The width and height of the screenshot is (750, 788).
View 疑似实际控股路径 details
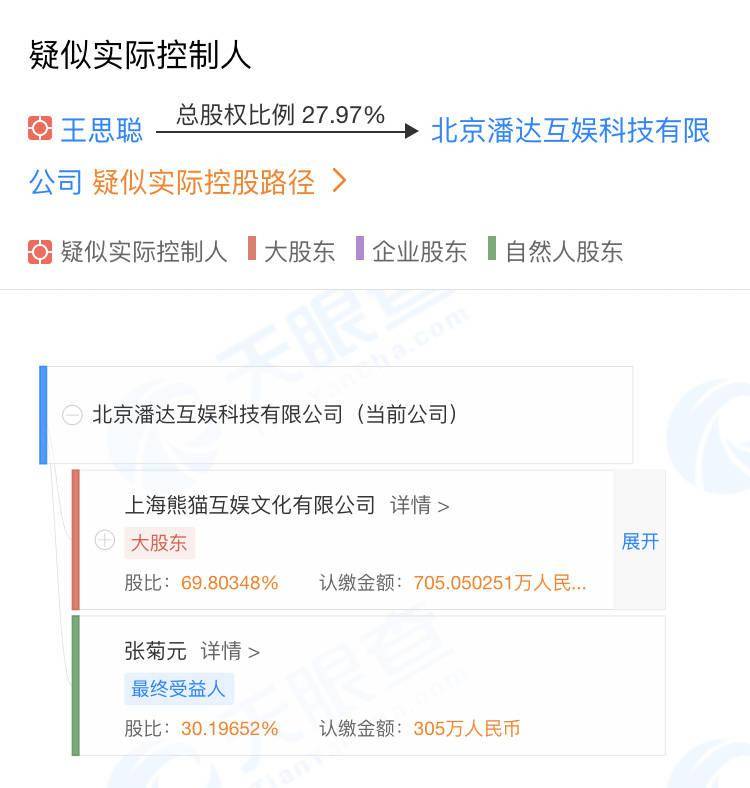tap(219, 182)
